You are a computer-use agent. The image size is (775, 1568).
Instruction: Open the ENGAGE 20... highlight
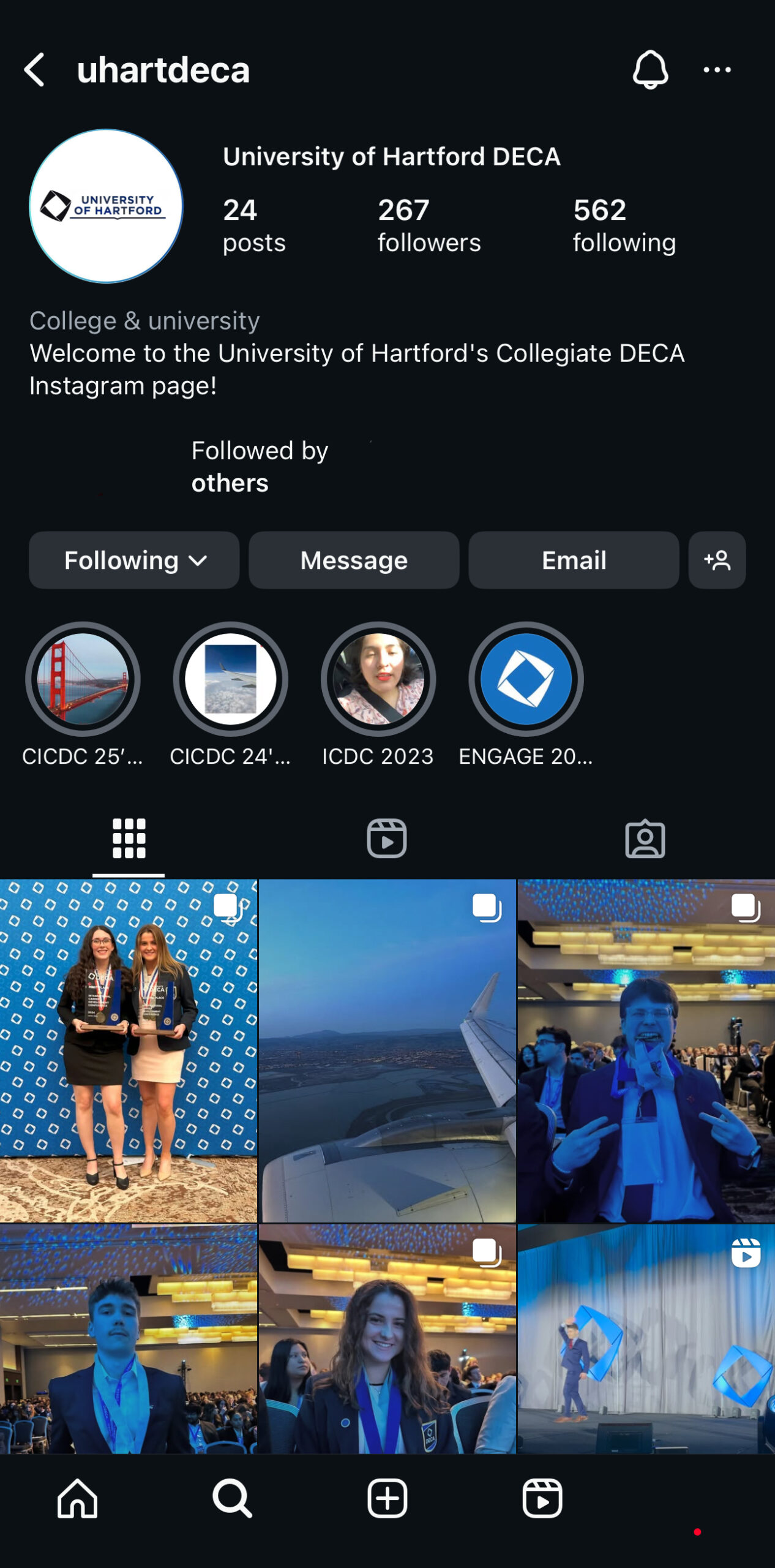coord(526,679)
